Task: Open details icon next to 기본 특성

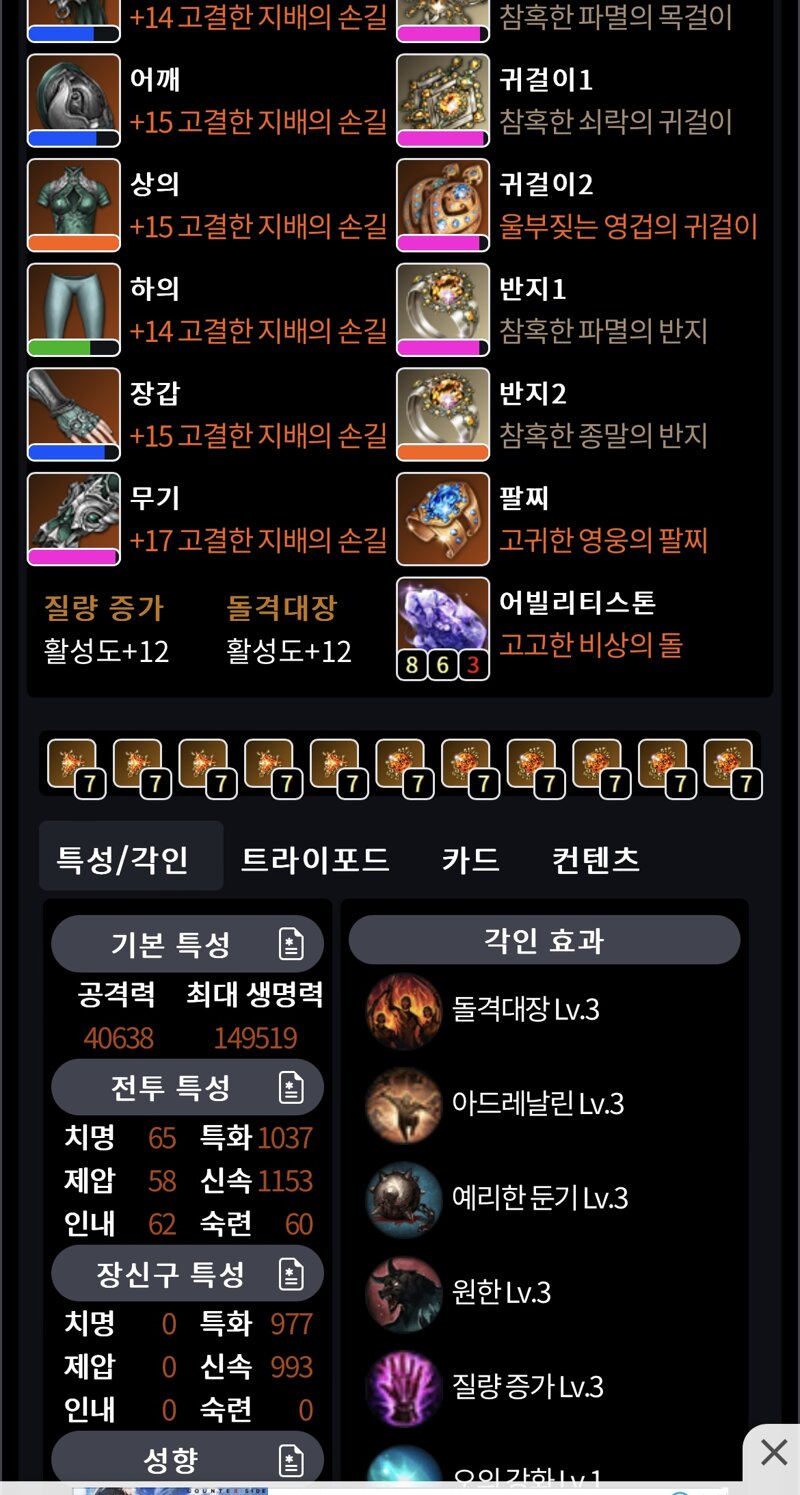Action: tap(290, 944)
